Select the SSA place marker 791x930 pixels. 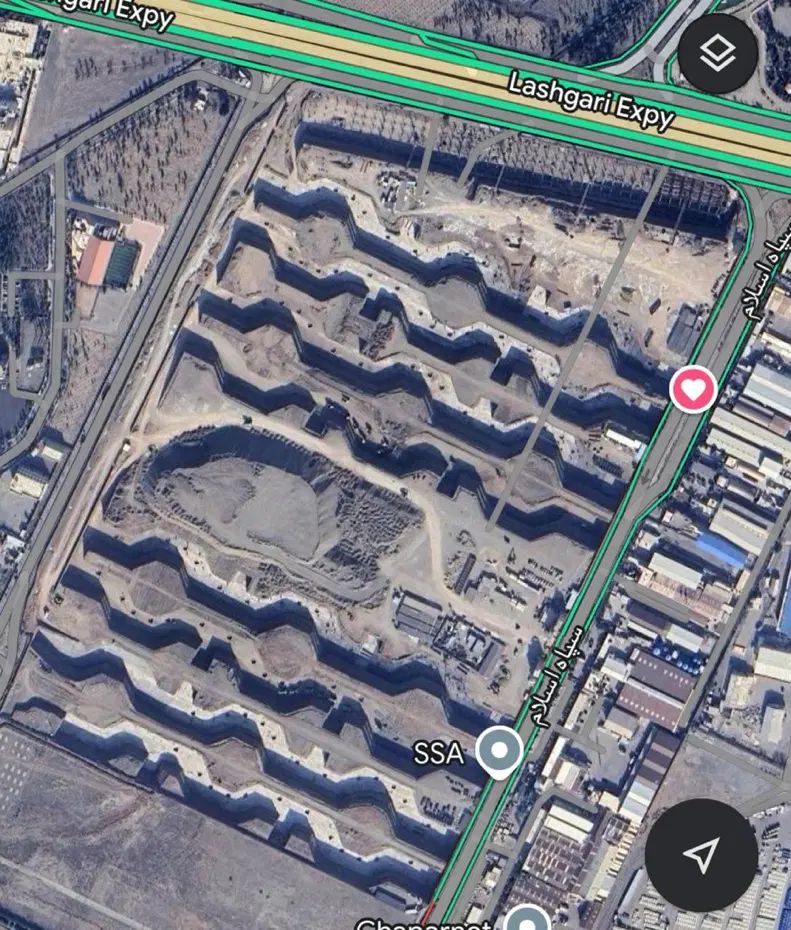coord(498,750)
